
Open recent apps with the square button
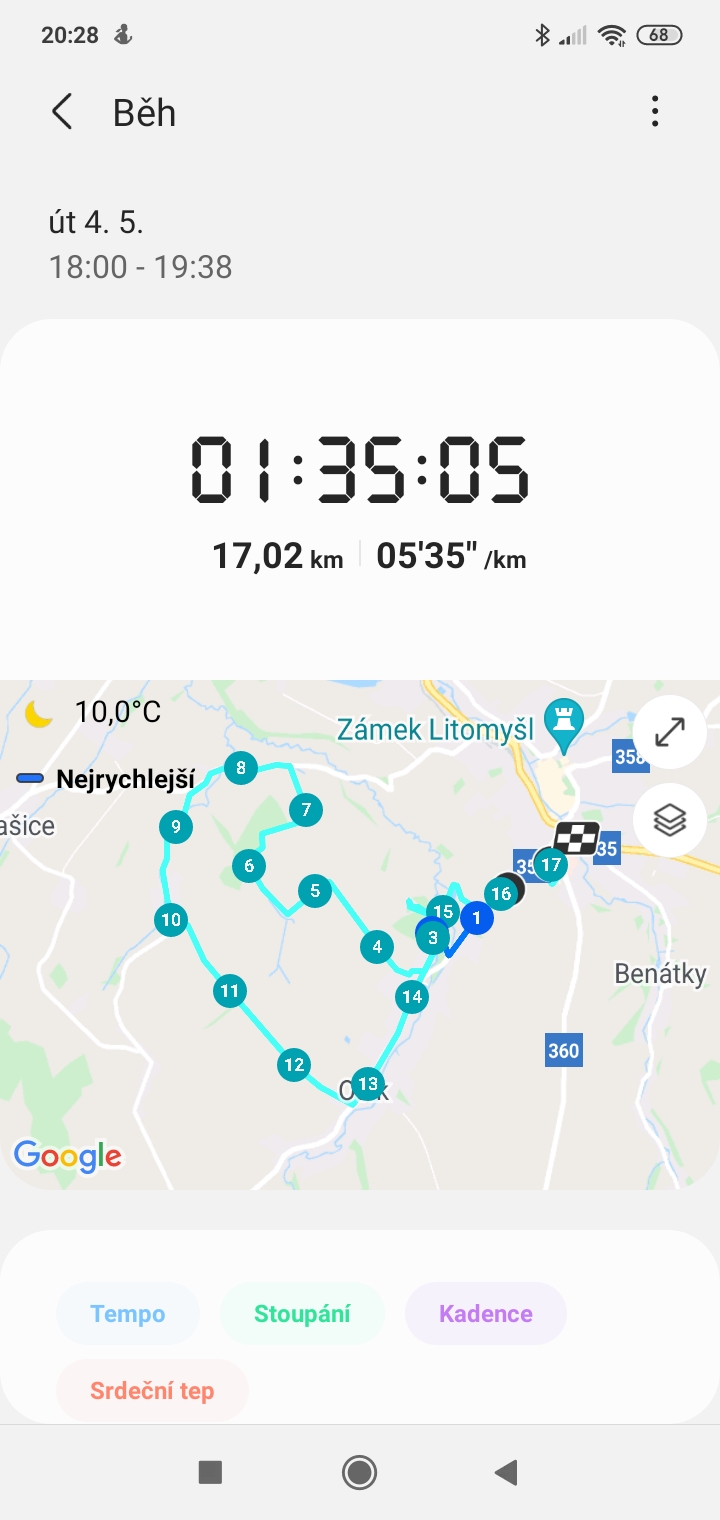coord(210,1472)
